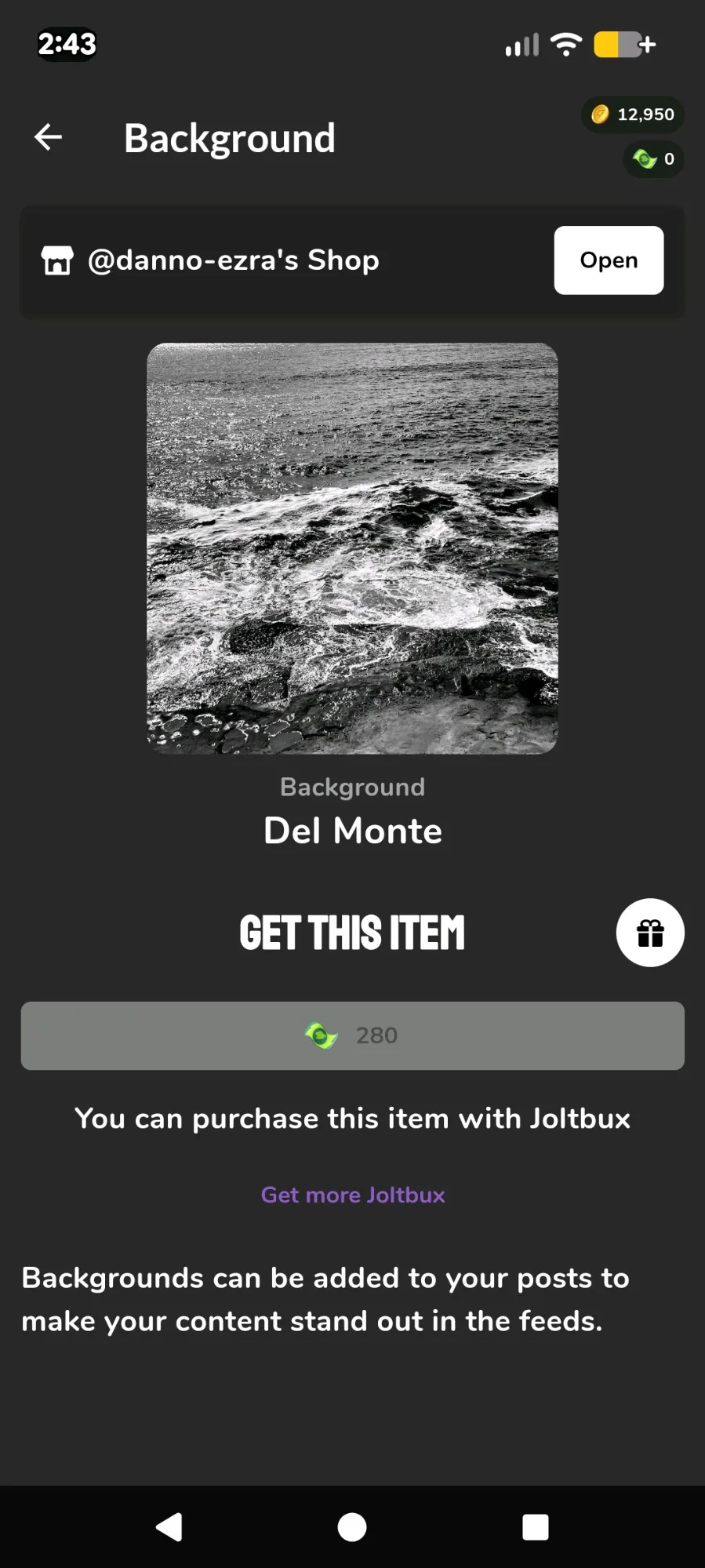Return via the system back button
Screen dimensions: 705x1568
click(169, 1526)
